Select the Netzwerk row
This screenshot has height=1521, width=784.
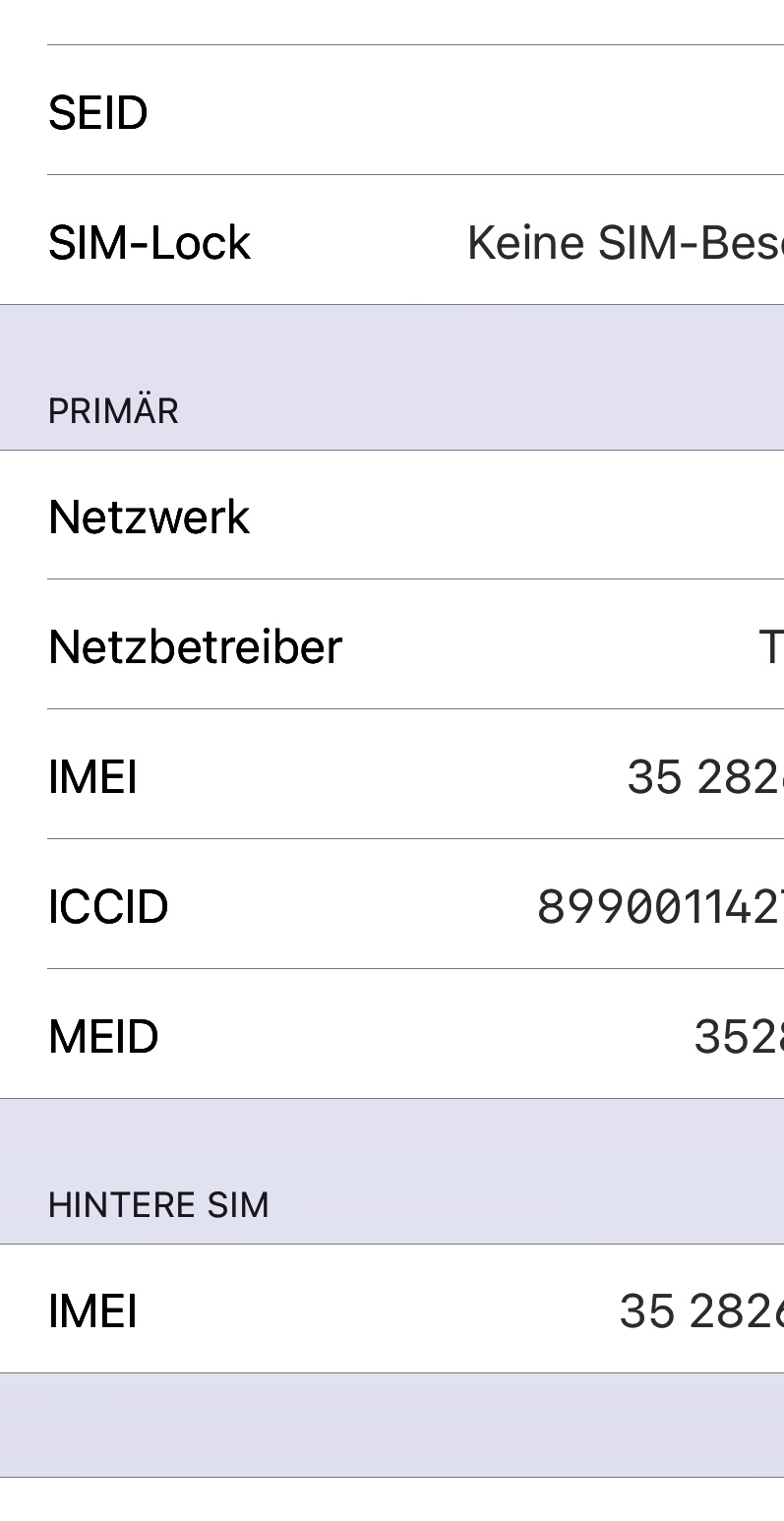pos(150,516)
